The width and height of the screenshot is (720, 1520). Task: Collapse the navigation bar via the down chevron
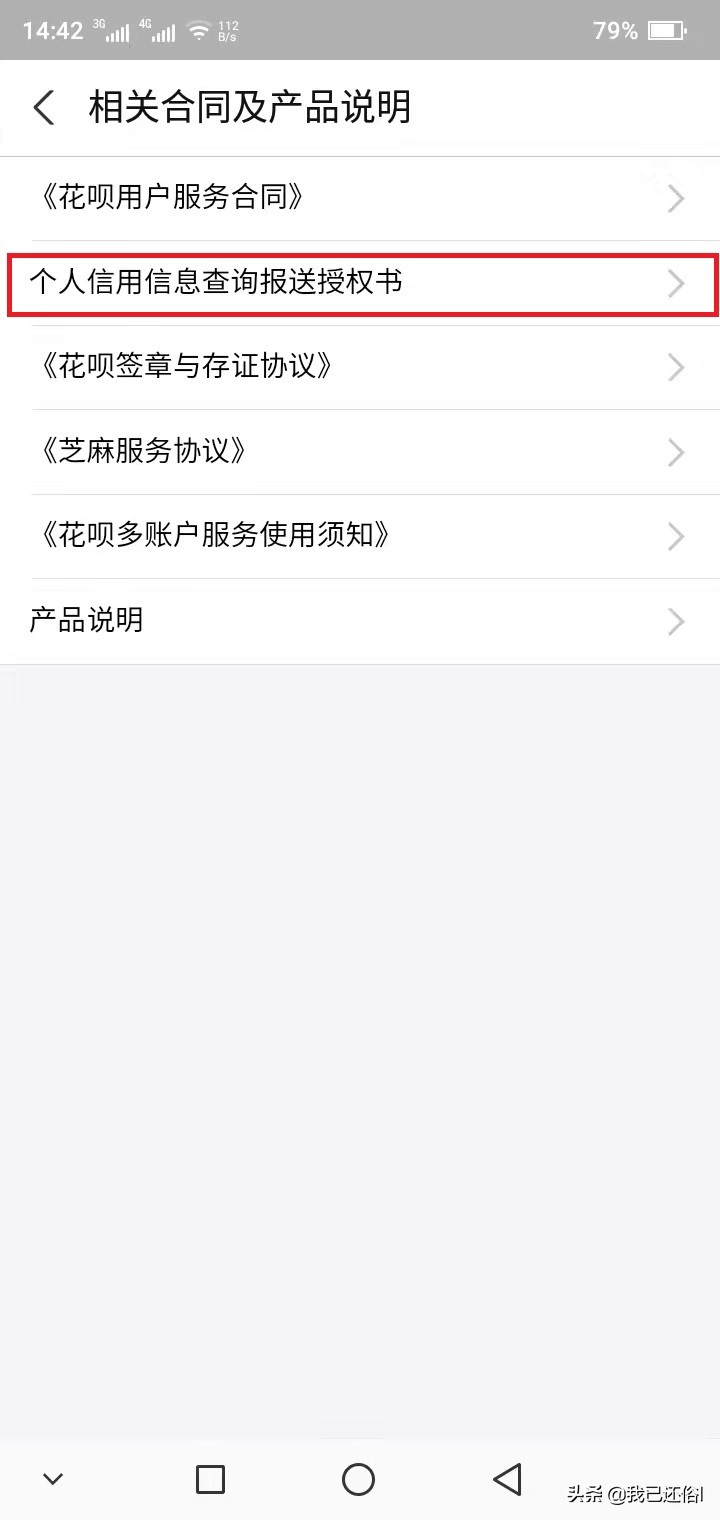point(52,1478)
